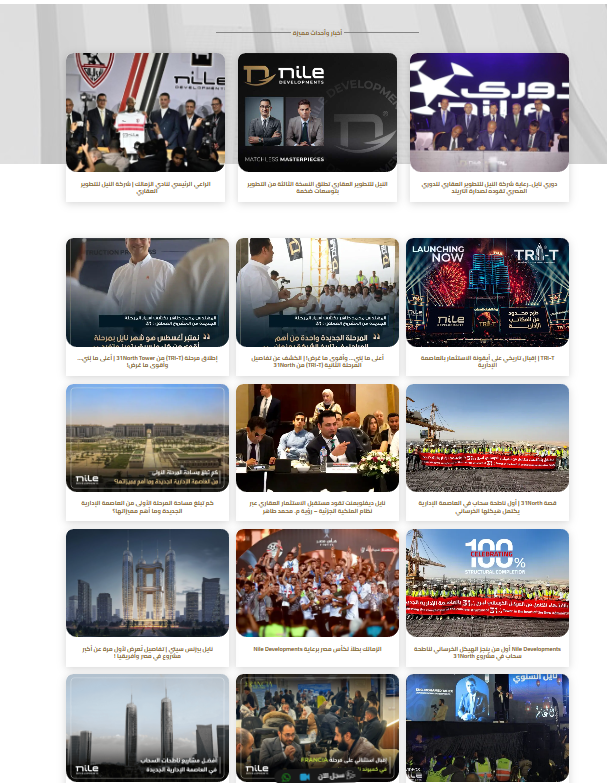This screenshot has width=607, height=783.
Task: Open the fractional ownership investment article
Action: click(317, 438)
